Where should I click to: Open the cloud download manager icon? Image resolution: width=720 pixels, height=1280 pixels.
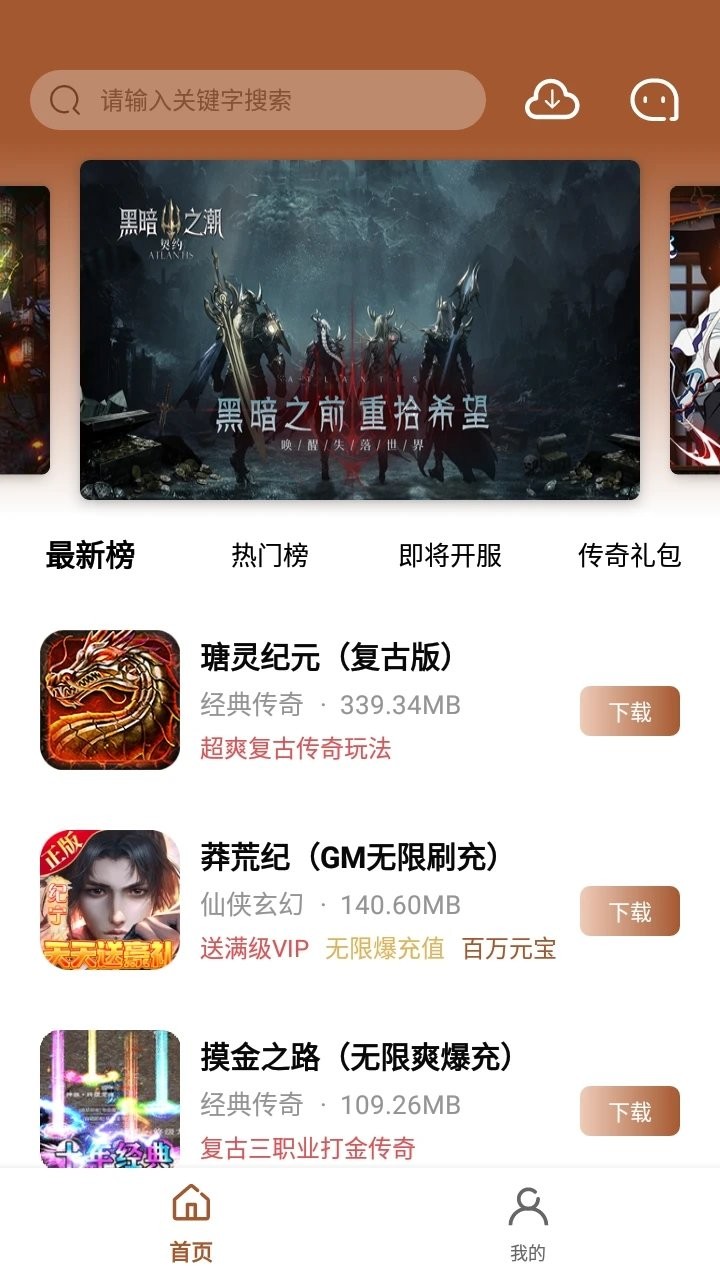pos(552,100)
